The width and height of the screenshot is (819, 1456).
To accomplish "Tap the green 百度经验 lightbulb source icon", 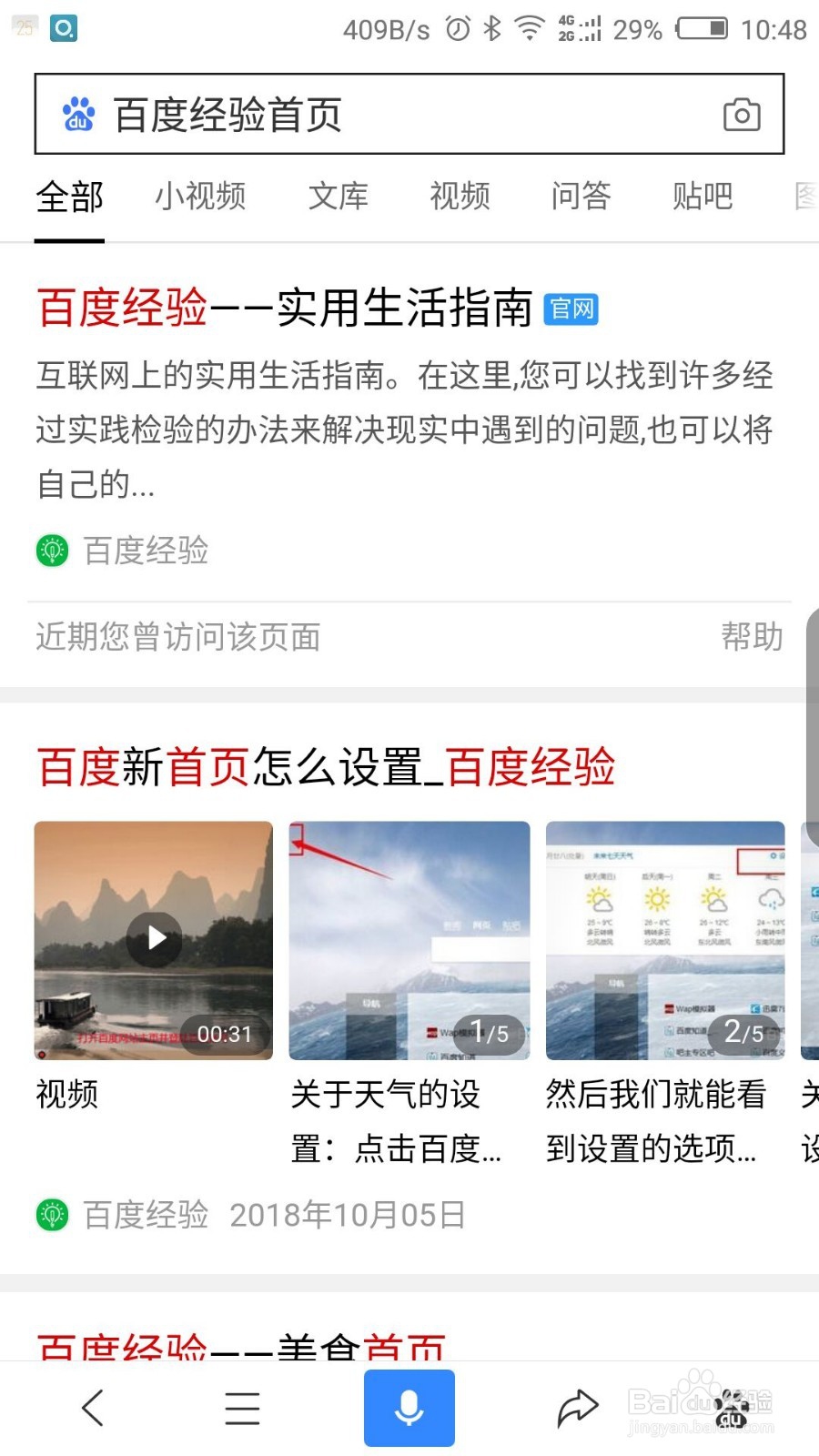I will click(x=52, y=551).
